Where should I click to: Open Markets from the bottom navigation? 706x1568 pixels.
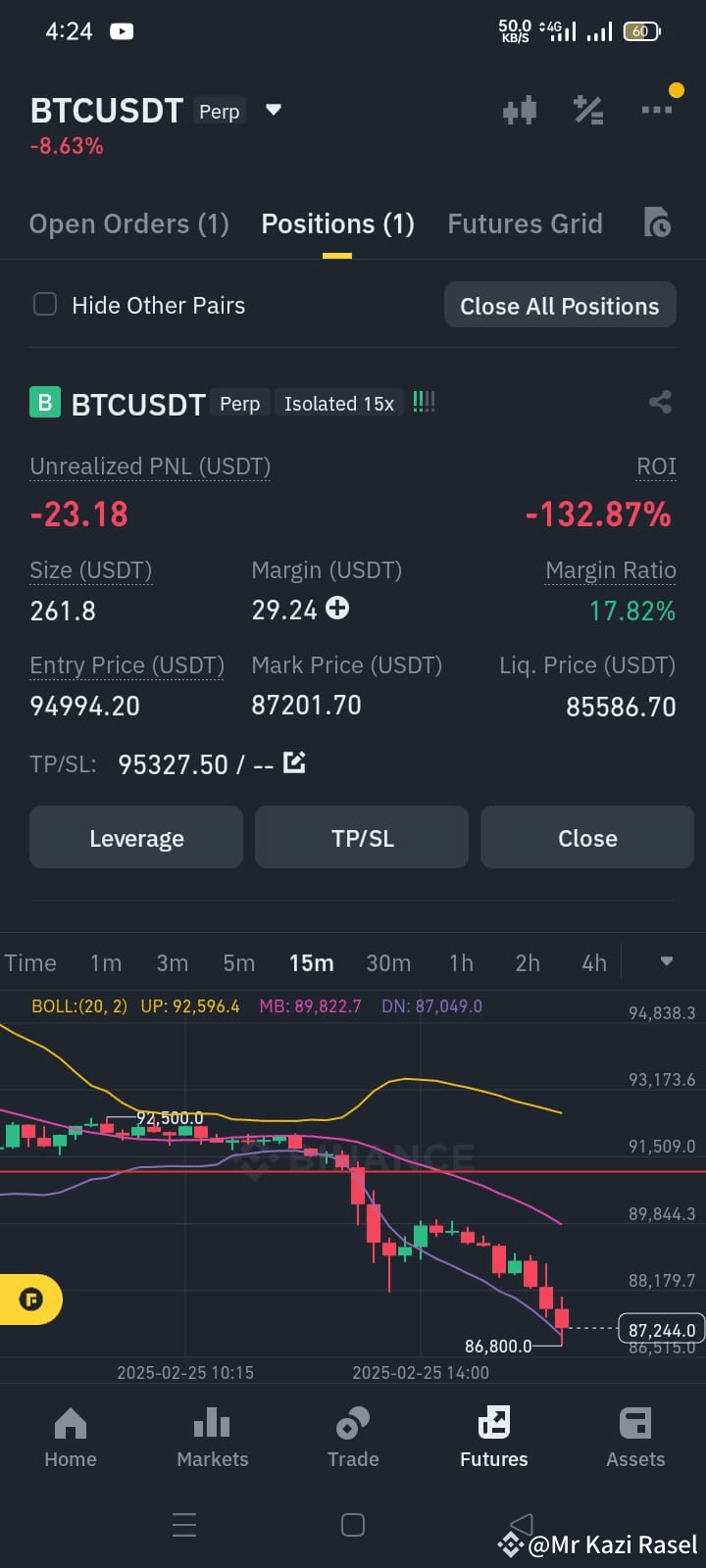pyautogui.click(x=212, y=1436)
